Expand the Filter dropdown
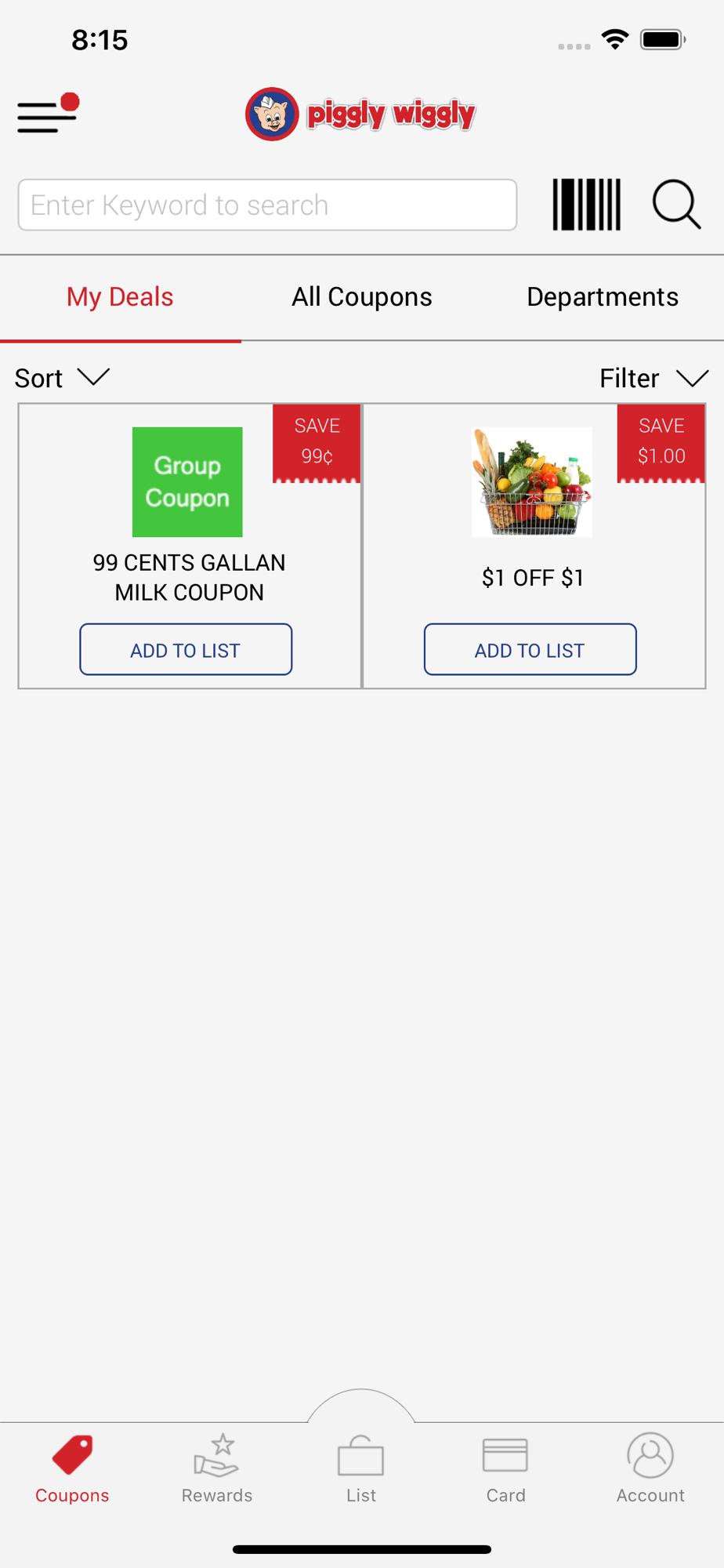 point(653,378)
